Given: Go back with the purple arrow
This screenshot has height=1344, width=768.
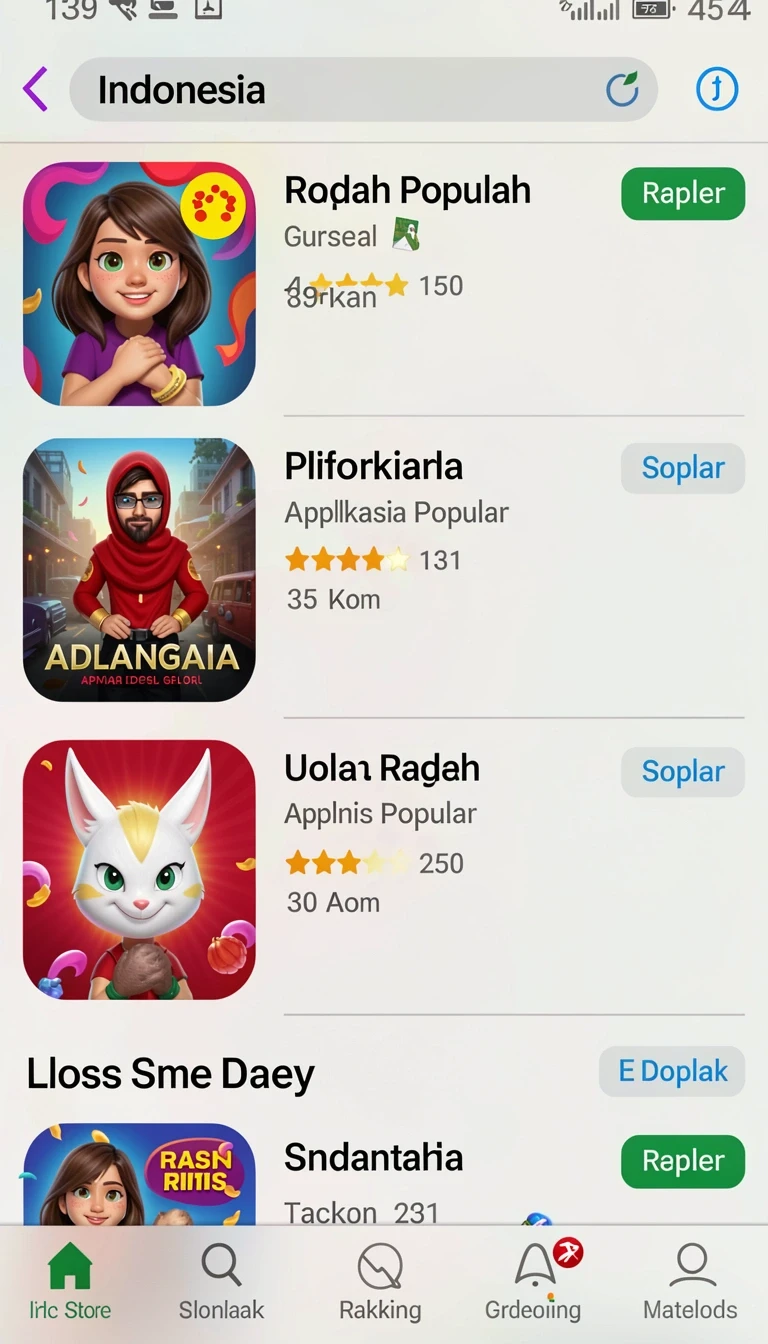Looking at the screenshot, I should pos(35,89).
